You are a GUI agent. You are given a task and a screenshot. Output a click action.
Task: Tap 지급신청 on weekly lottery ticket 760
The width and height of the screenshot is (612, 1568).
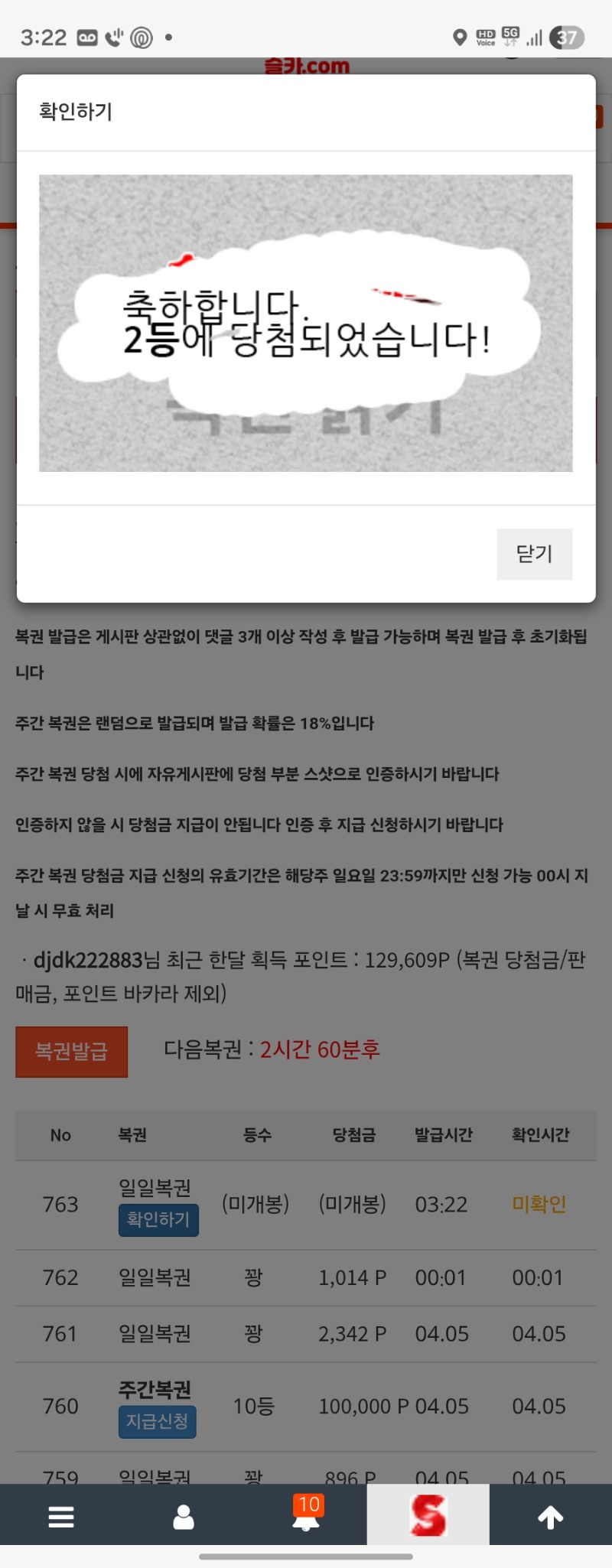coord(157,1421)
